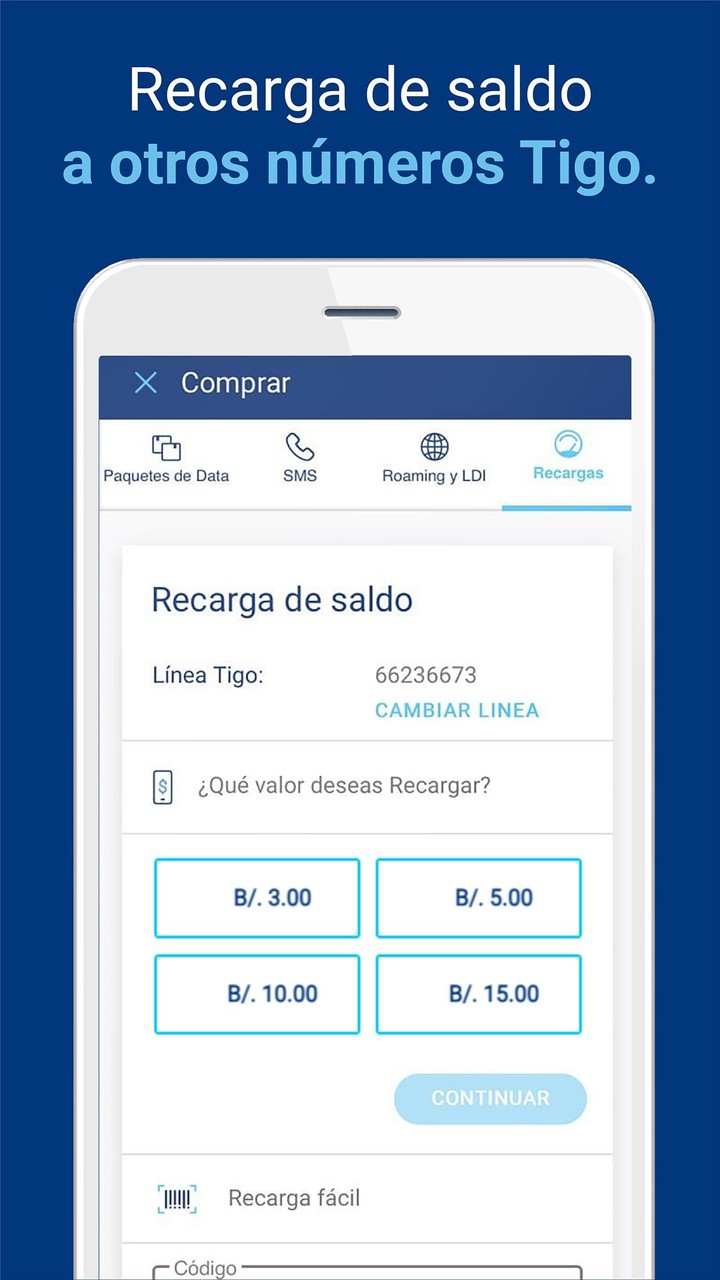
Task: Click CAMBIAR LINEA to change number
Action: pyautogui.click(x=456, y=710)
